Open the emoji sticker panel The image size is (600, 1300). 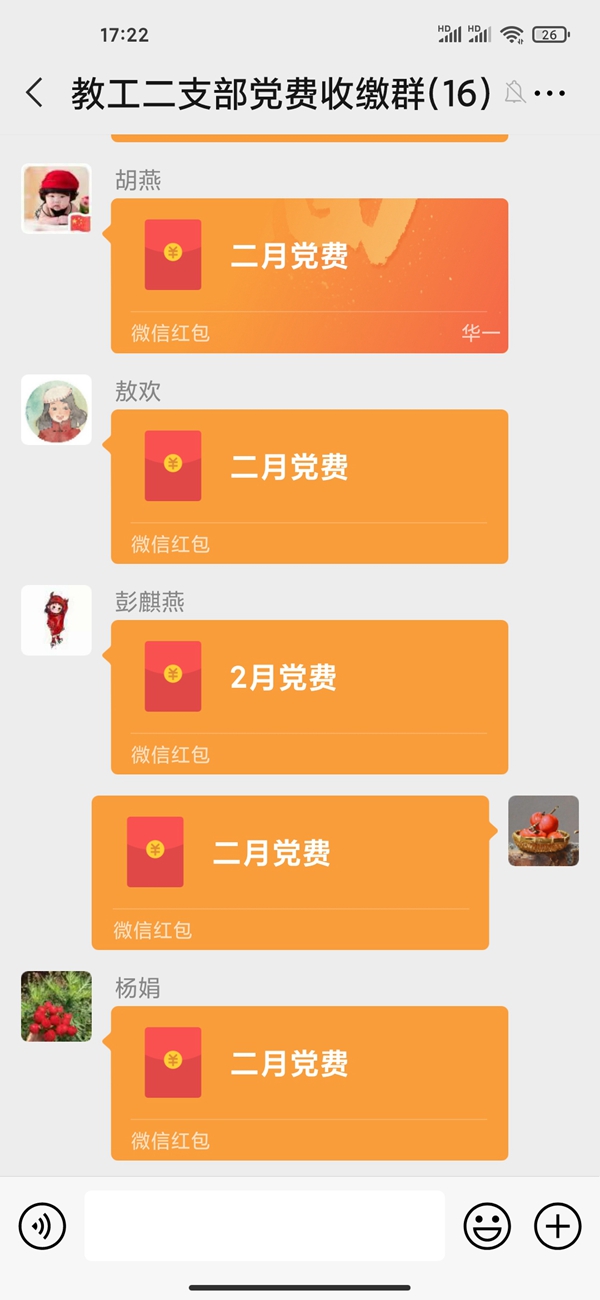(487, 1225)
